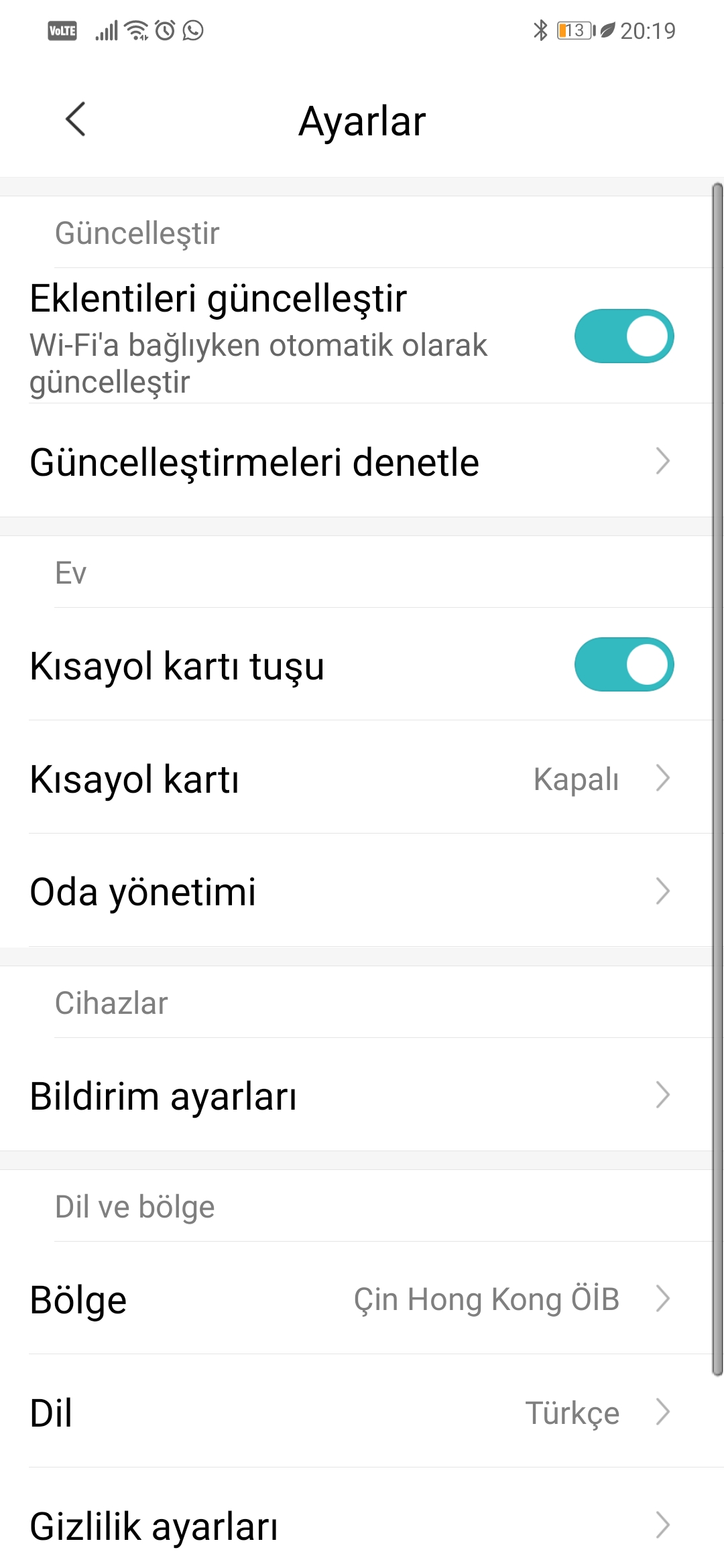Open the Kısayol kartı row showing Kapalı
Viewport: 724px width, 1568px height.
coord(356,778)
